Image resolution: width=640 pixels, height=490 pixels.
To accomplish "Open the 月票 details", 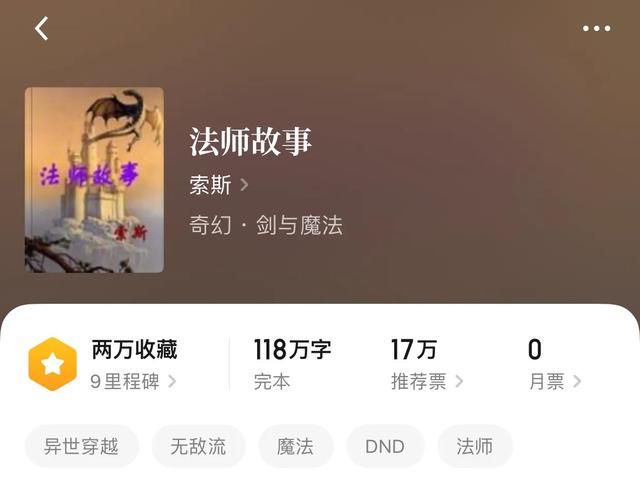I will pos(555,381).
